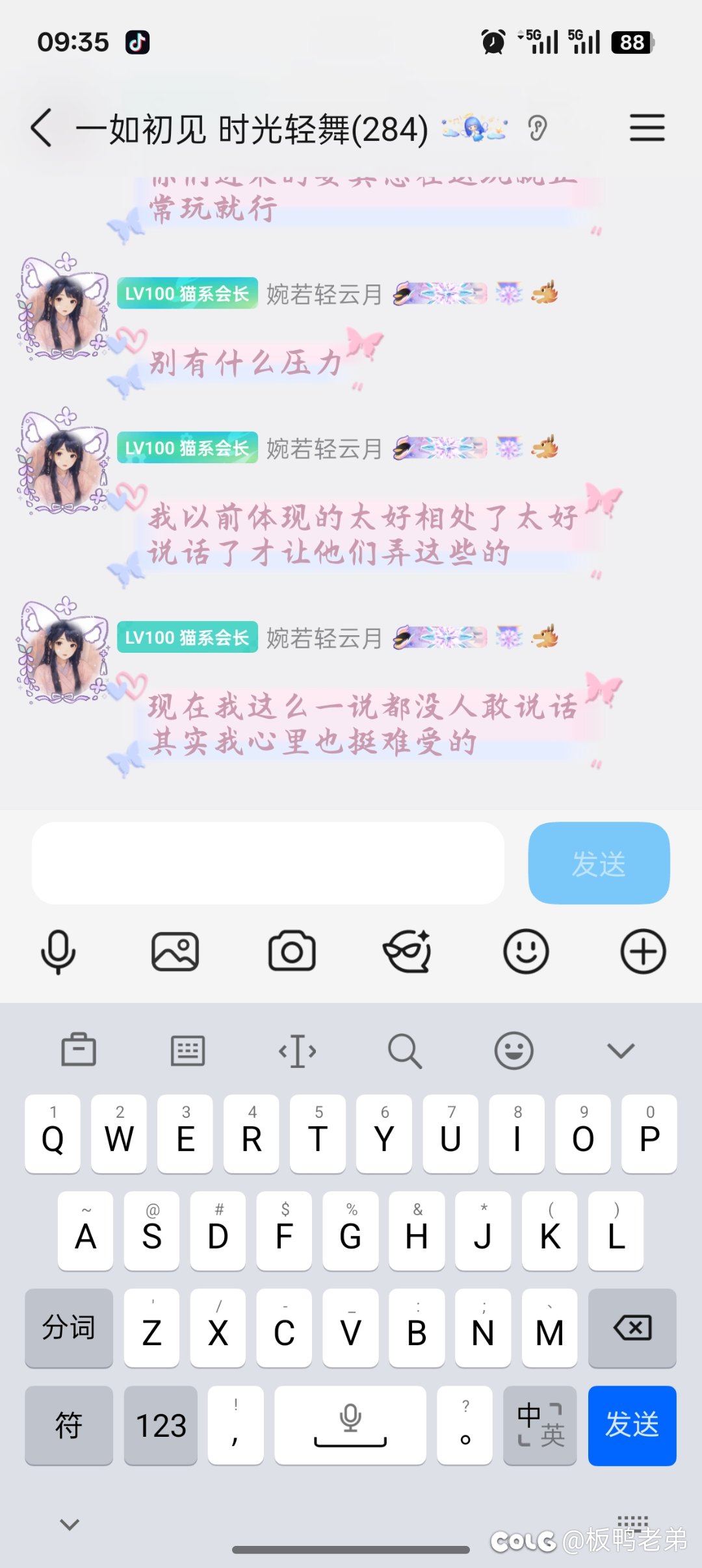Open the mask sticker effects icon
The height and width of the screenshot is (1568, 702).
[x=408, y=952]
